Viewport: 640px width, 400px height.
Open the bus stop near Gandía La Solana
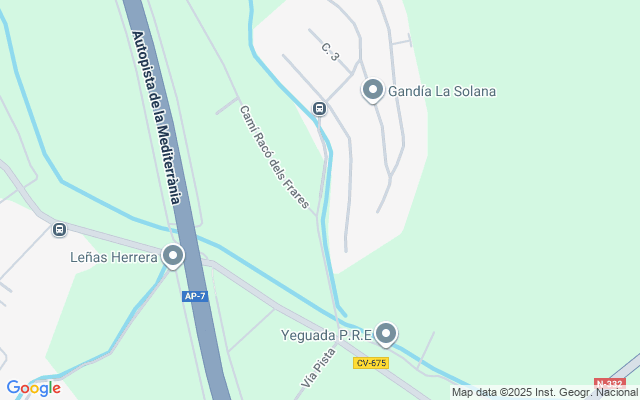(x=319, y=108)
